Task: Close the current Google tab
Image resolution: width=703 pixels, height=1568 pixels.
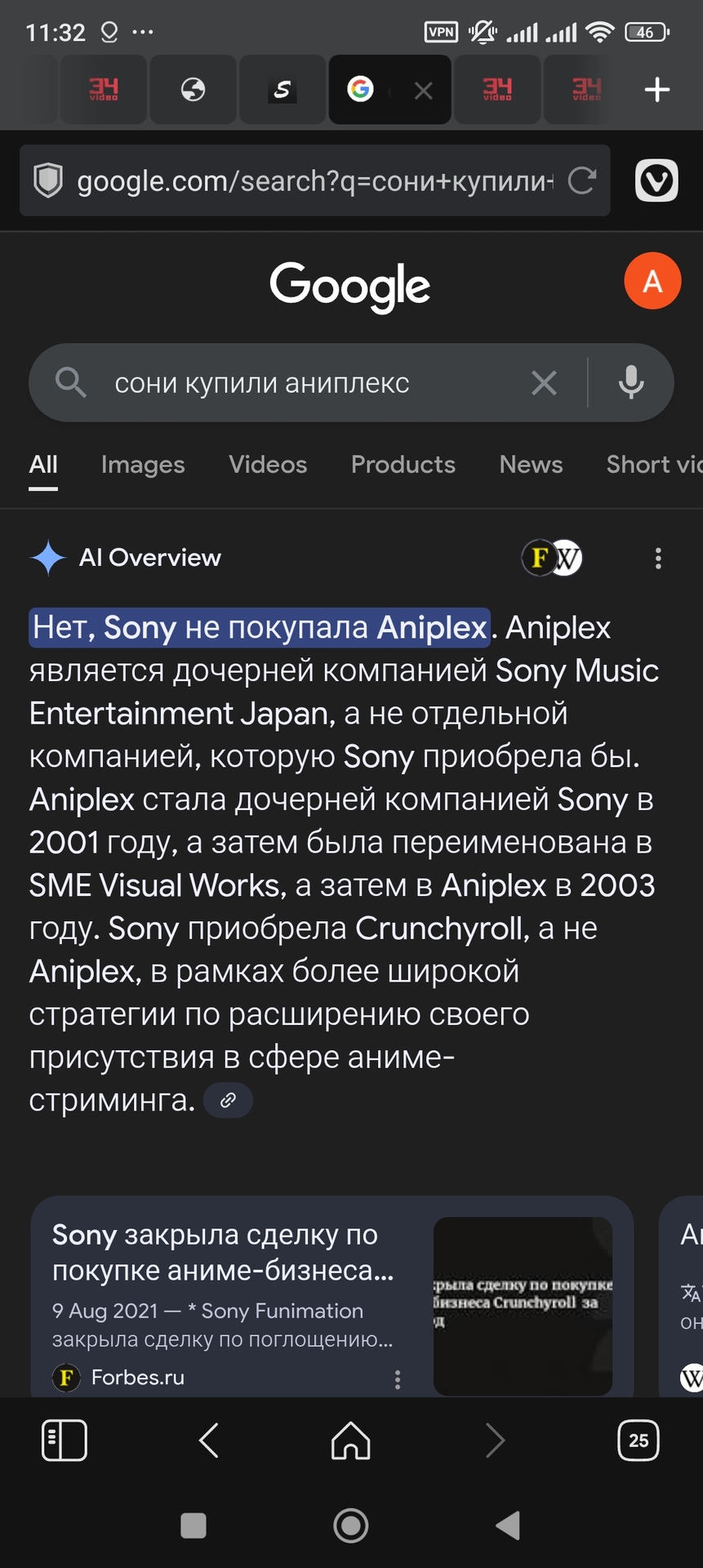Action: 423,91
